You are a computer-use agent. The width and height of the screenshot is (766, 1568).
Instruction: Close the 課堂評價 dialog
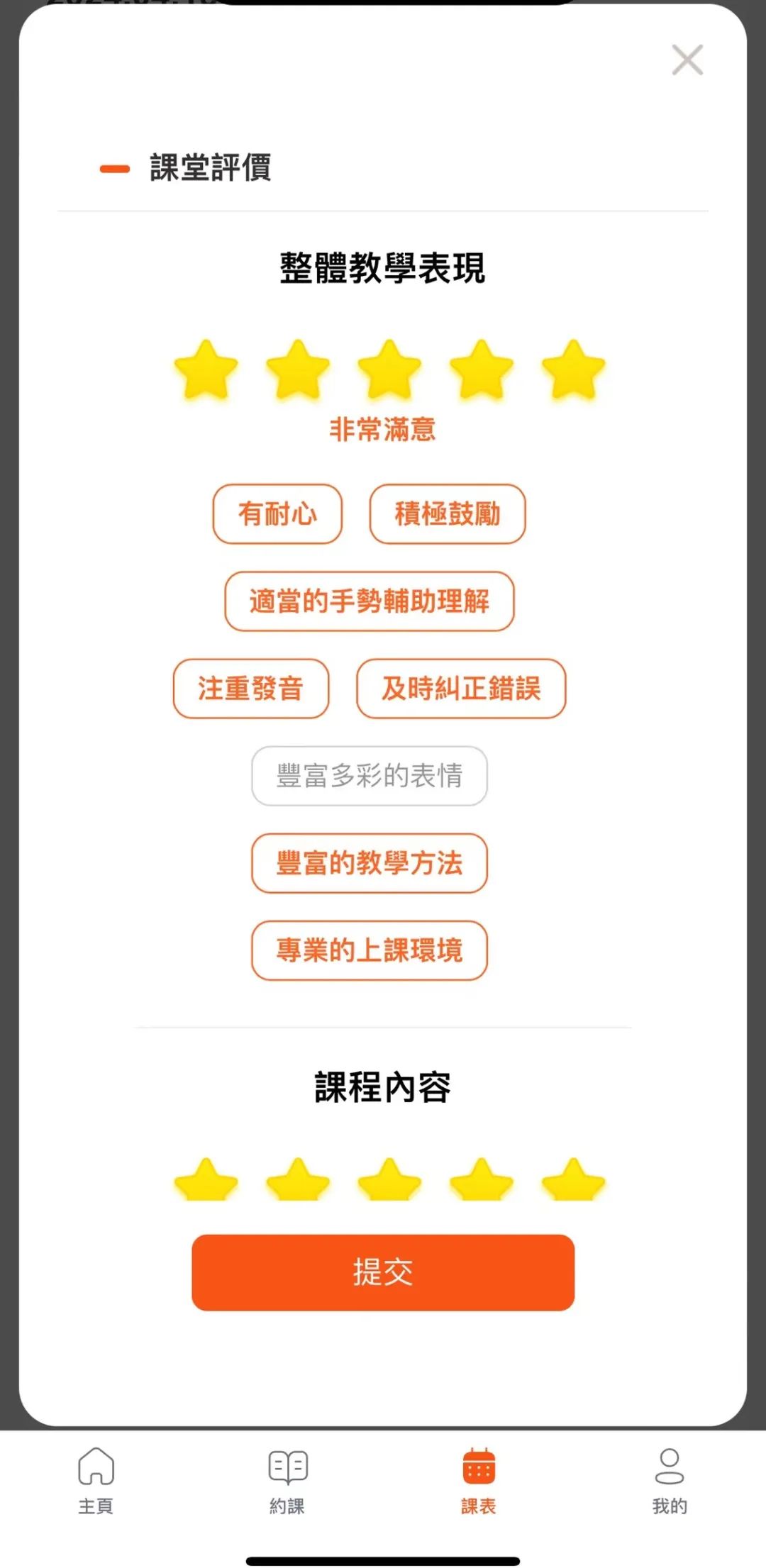[x=687, y=60]
